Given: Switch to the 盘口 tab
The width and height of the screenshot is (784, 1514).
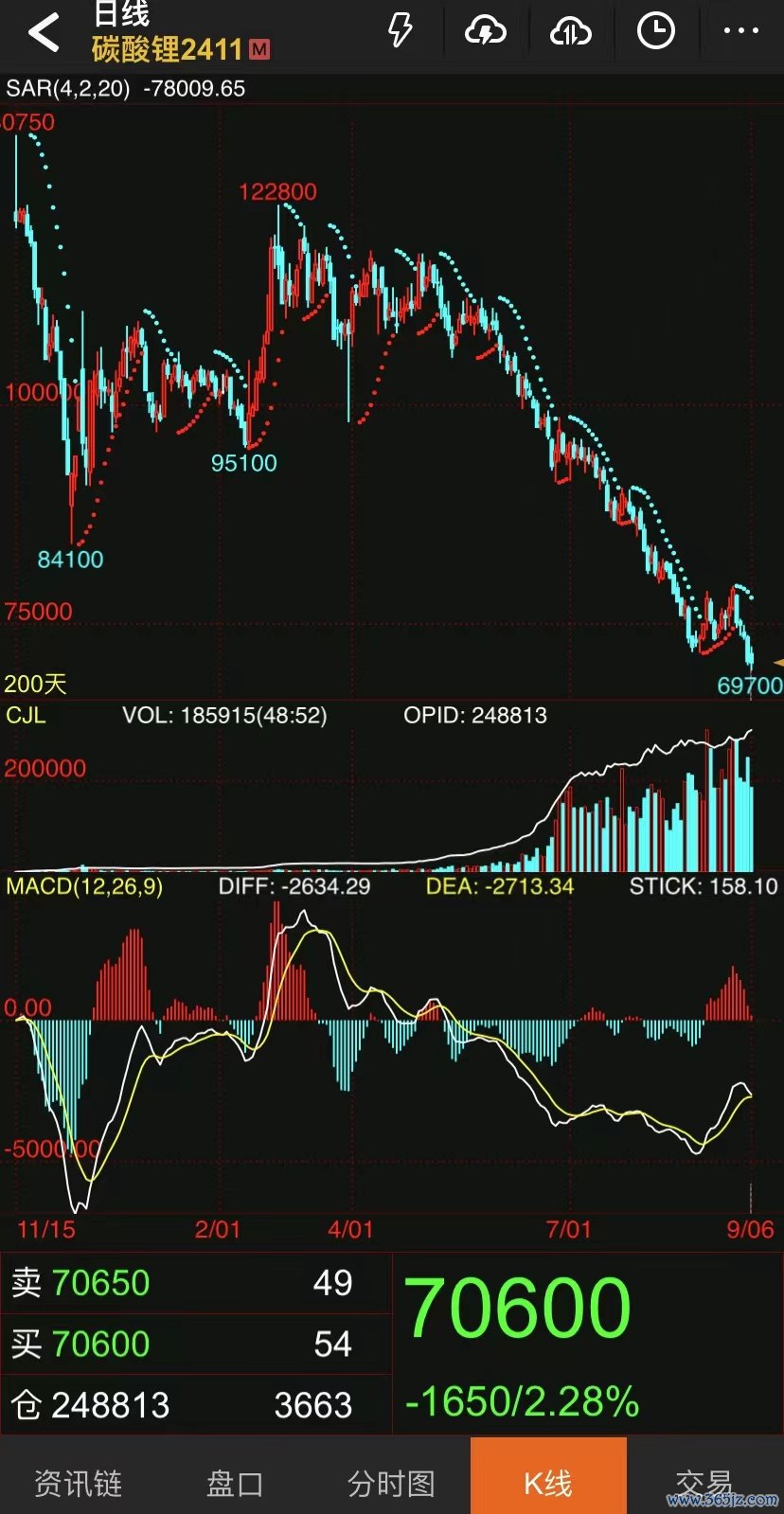Looking at the screenshot, I should point(235,1482).
